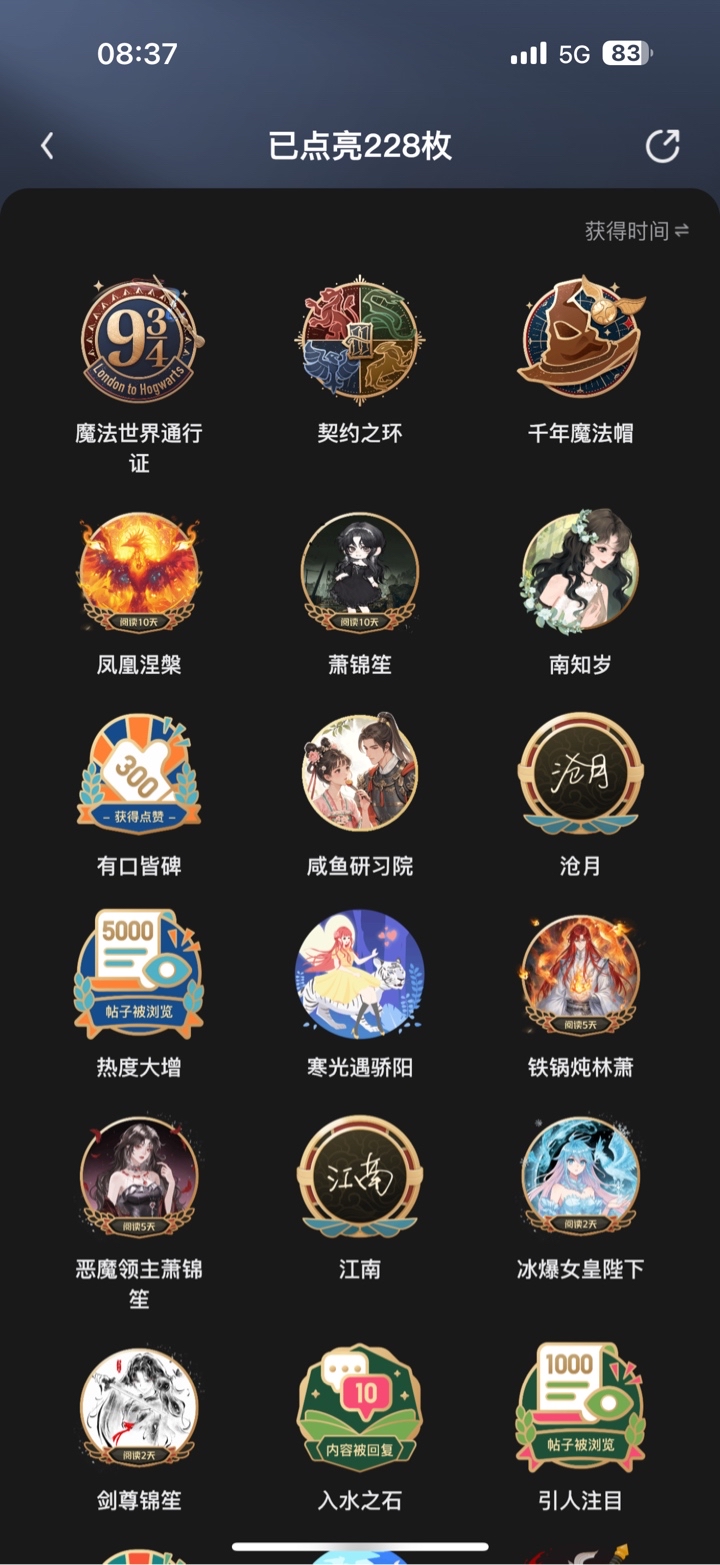Open the 千年魔法帽 badge
Image resolution: width=720 pixels, height=1565 pixels.
coord(580,340)
